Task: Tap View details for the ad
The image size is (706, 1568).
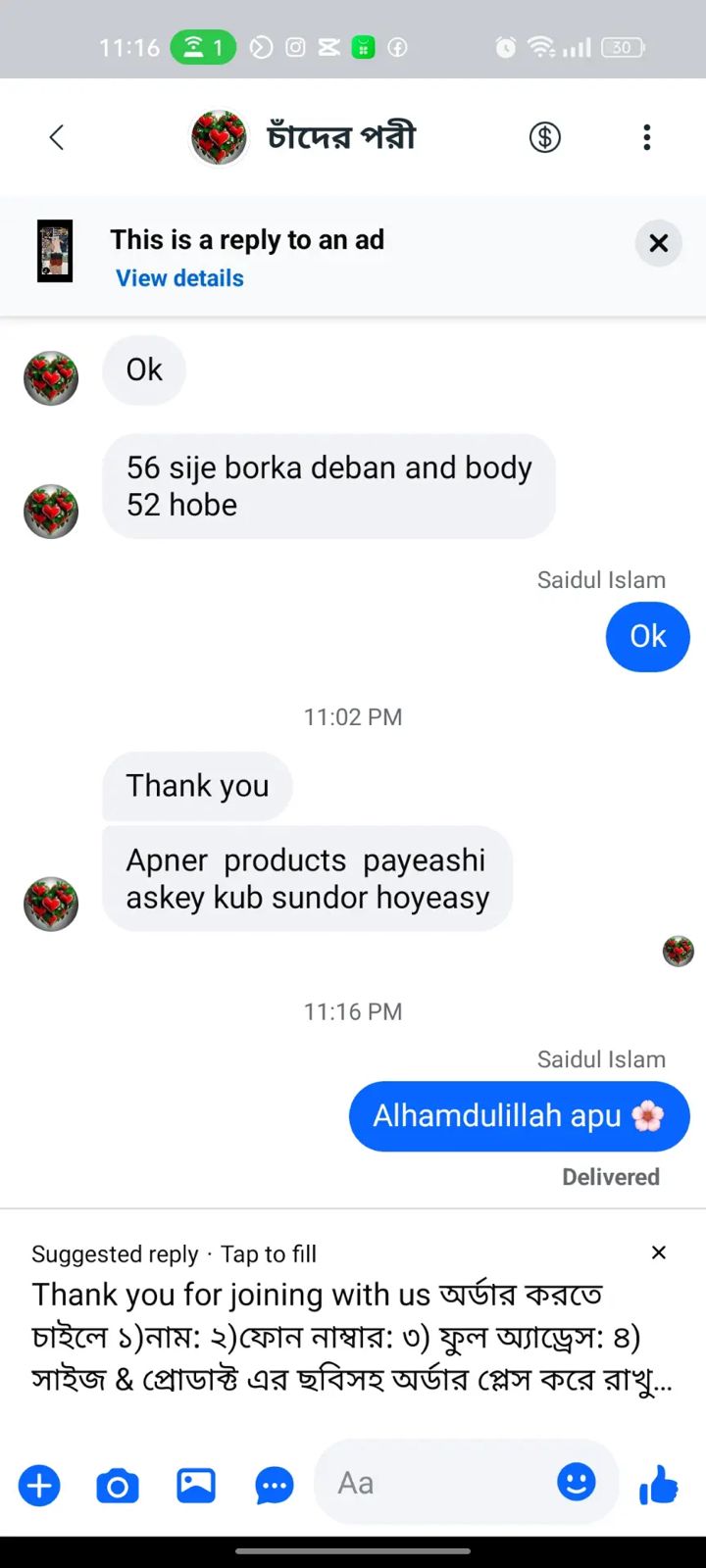Action: [x=179, y=278]
